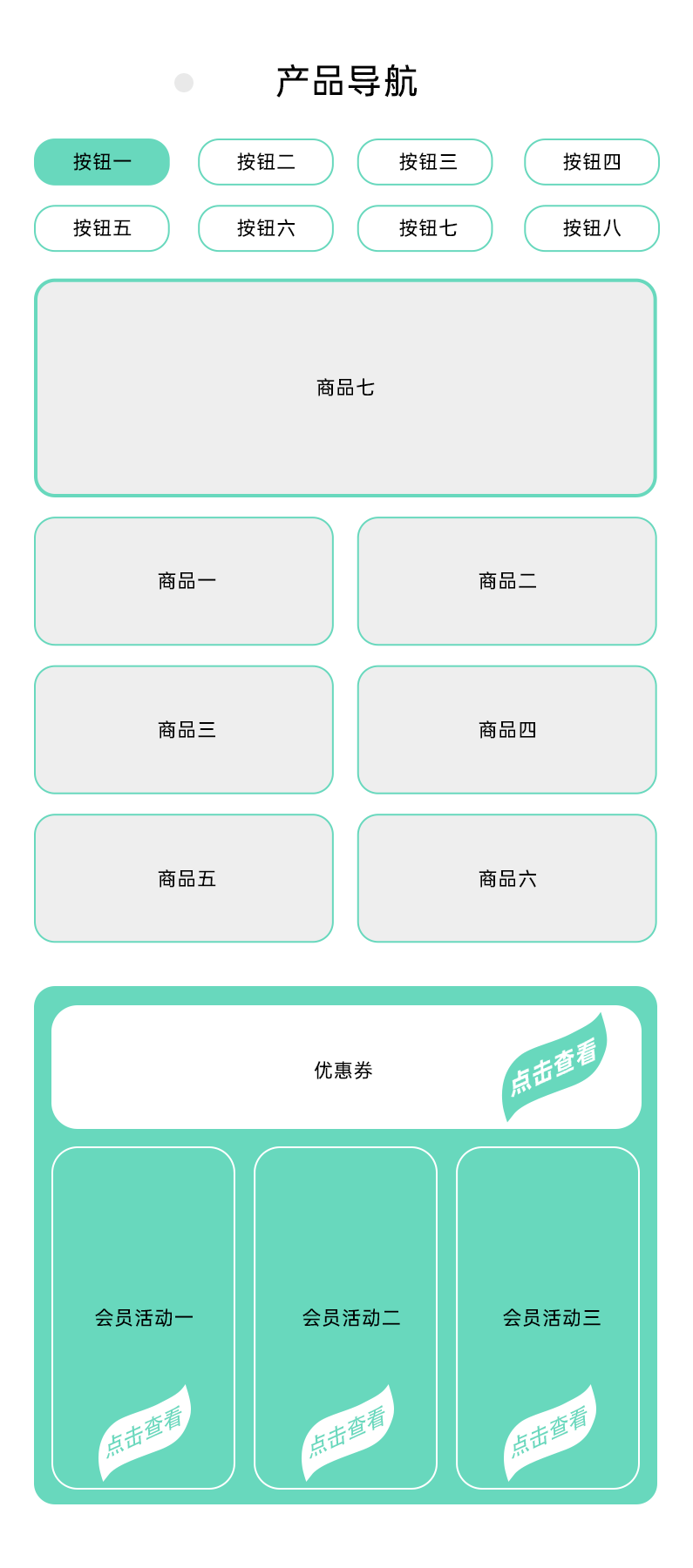Screen dimensions: 693x1568
Task: Tap the 按钮八 chip
Action: (x=592, y=228)
